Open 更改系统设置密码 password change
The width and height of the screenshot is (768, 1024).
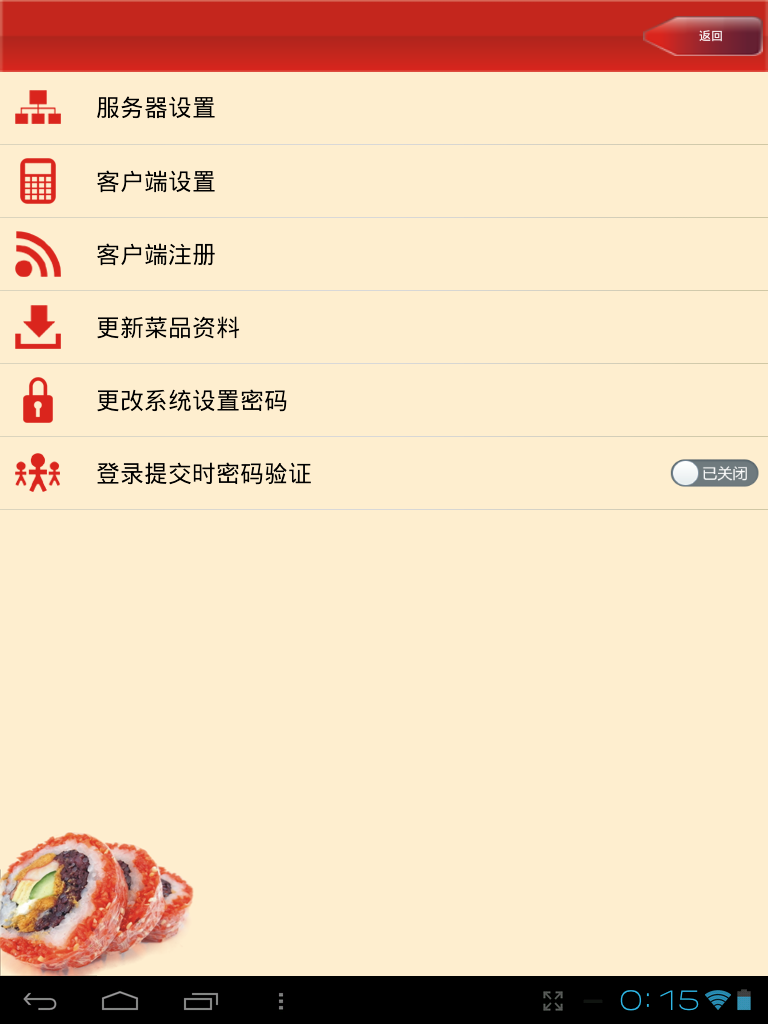coord(192,401)
